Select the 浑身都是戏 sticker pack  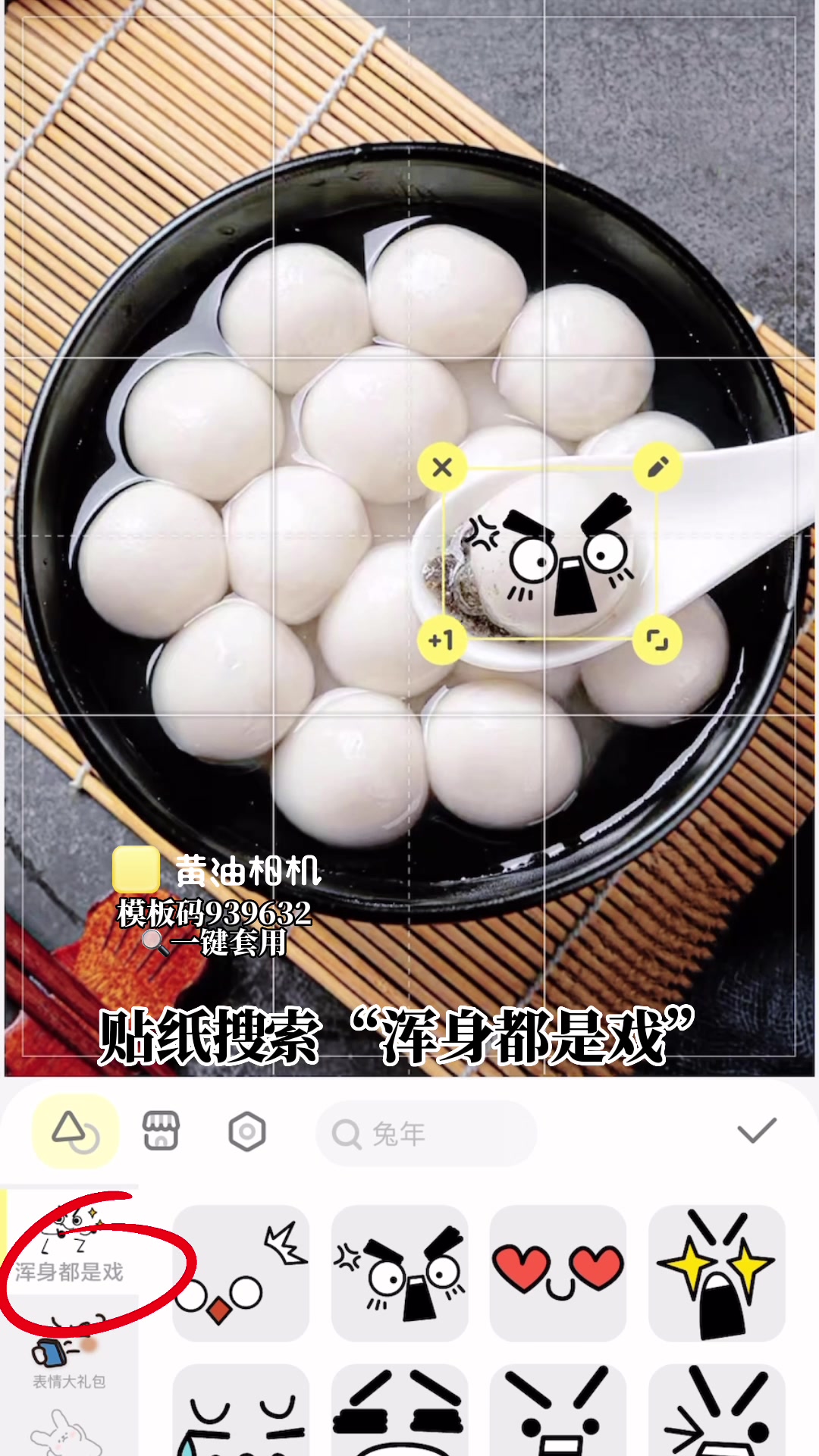[x=69, y=1247]
